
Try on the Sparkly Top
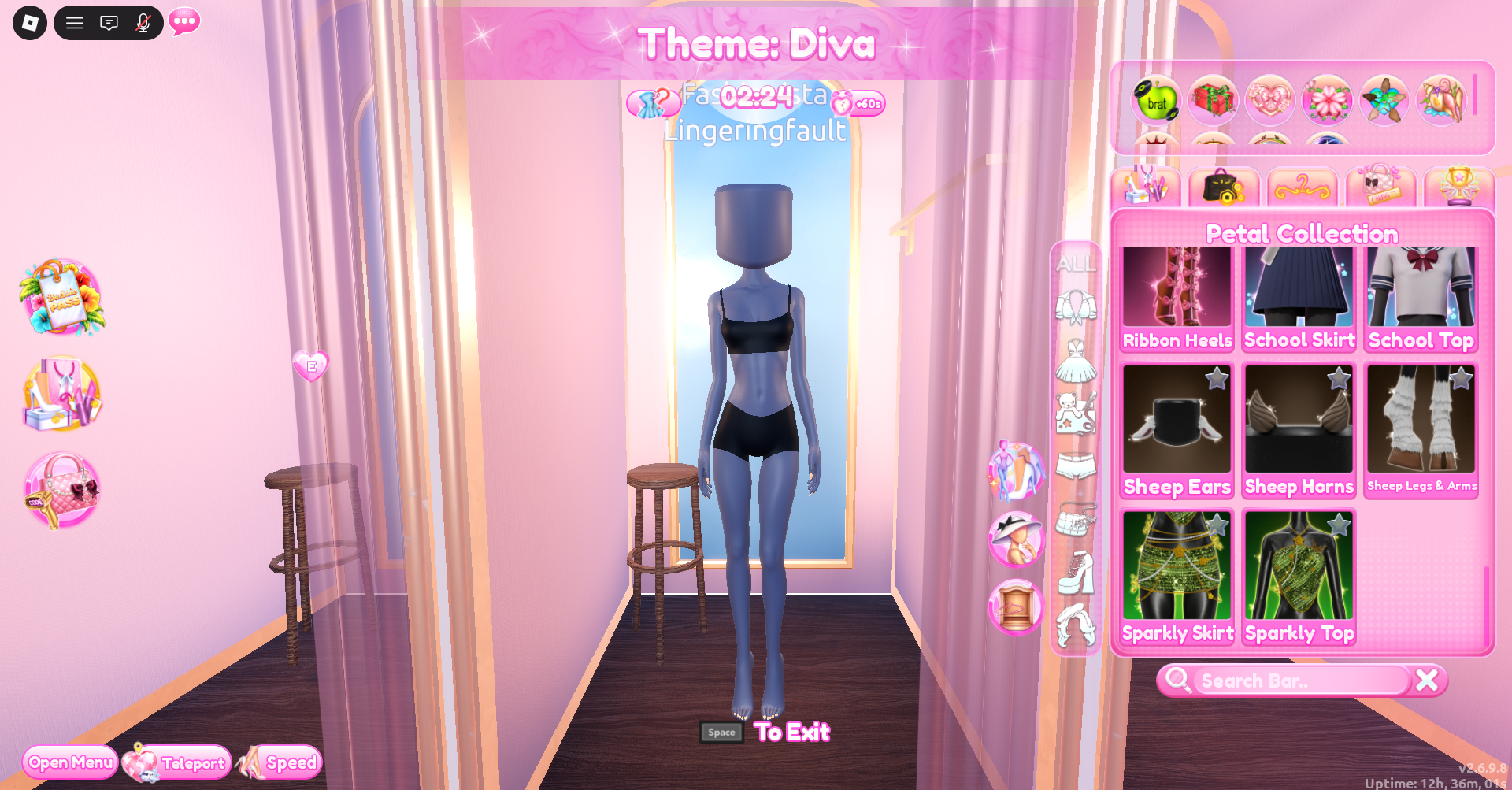click(1299, 577)
